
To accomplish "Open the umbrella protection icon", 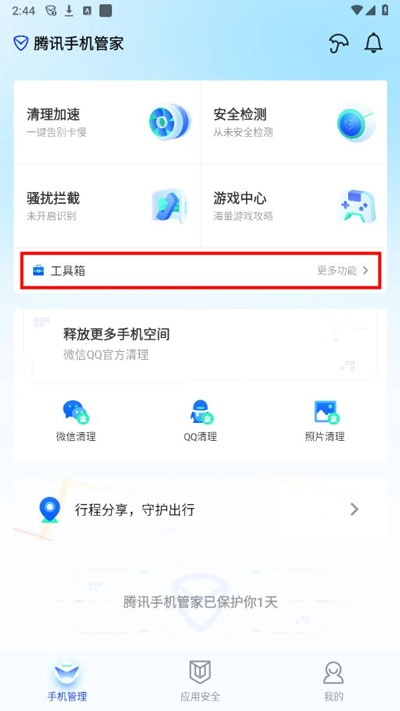I will 338,44.
